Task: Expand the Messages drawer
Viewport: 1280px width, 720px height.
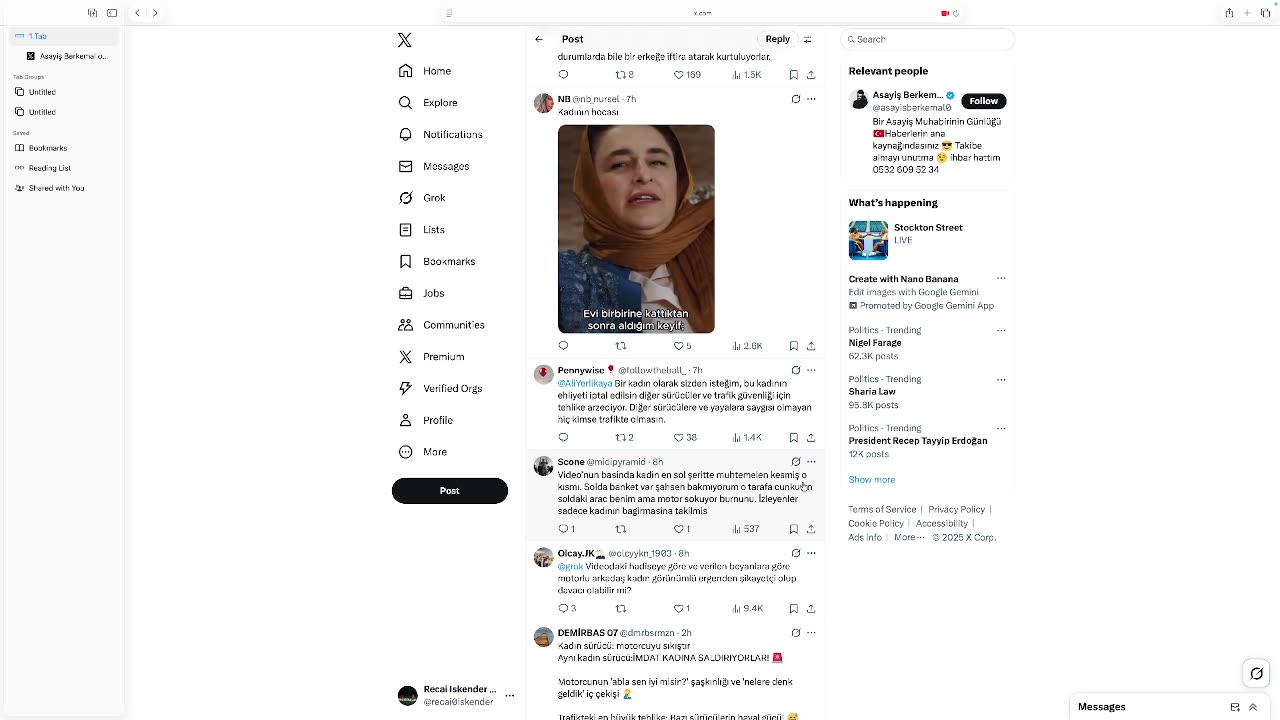Action: tap(1252, 707)
